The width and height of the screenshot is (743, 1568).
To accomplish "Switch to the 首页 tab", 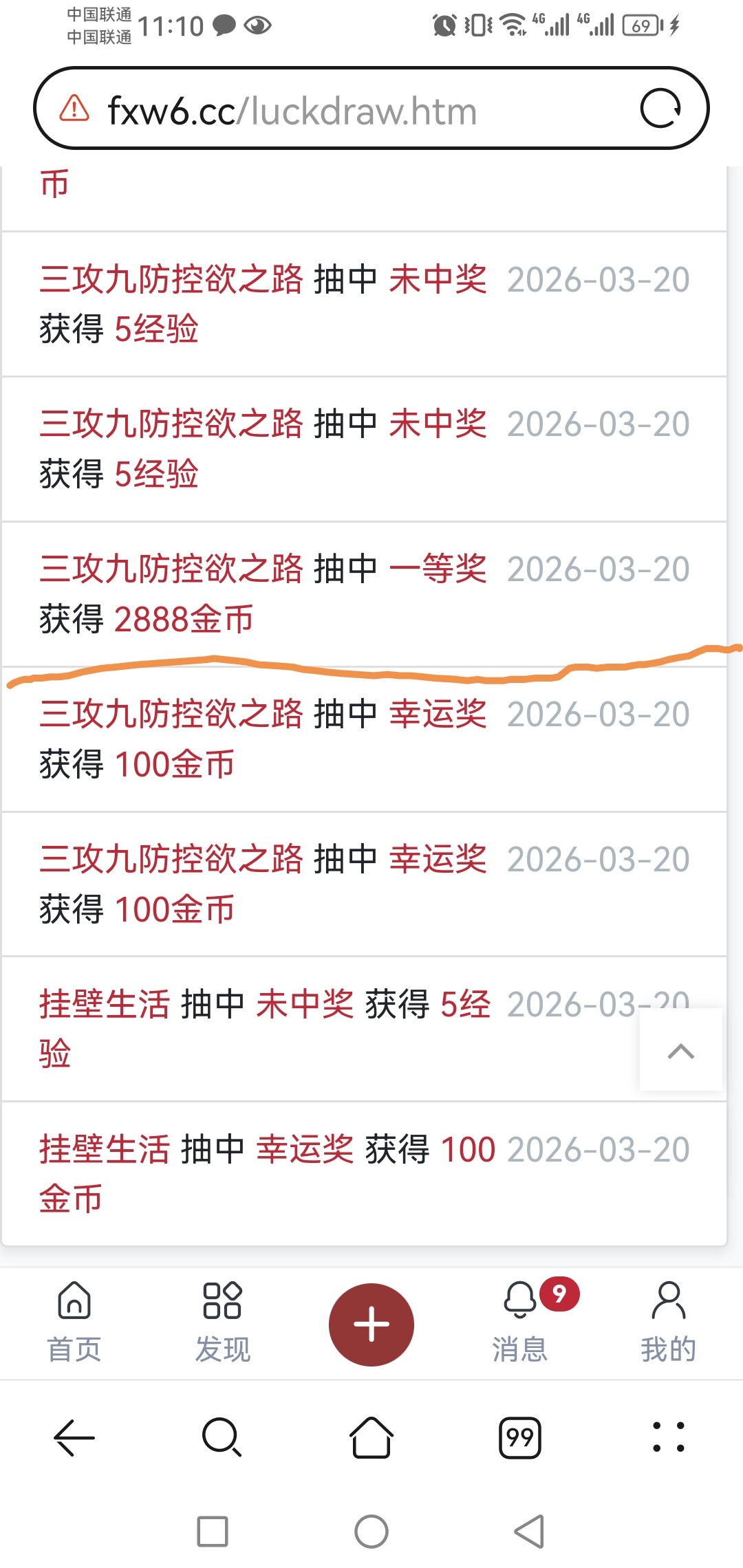I will point(74,1322).
